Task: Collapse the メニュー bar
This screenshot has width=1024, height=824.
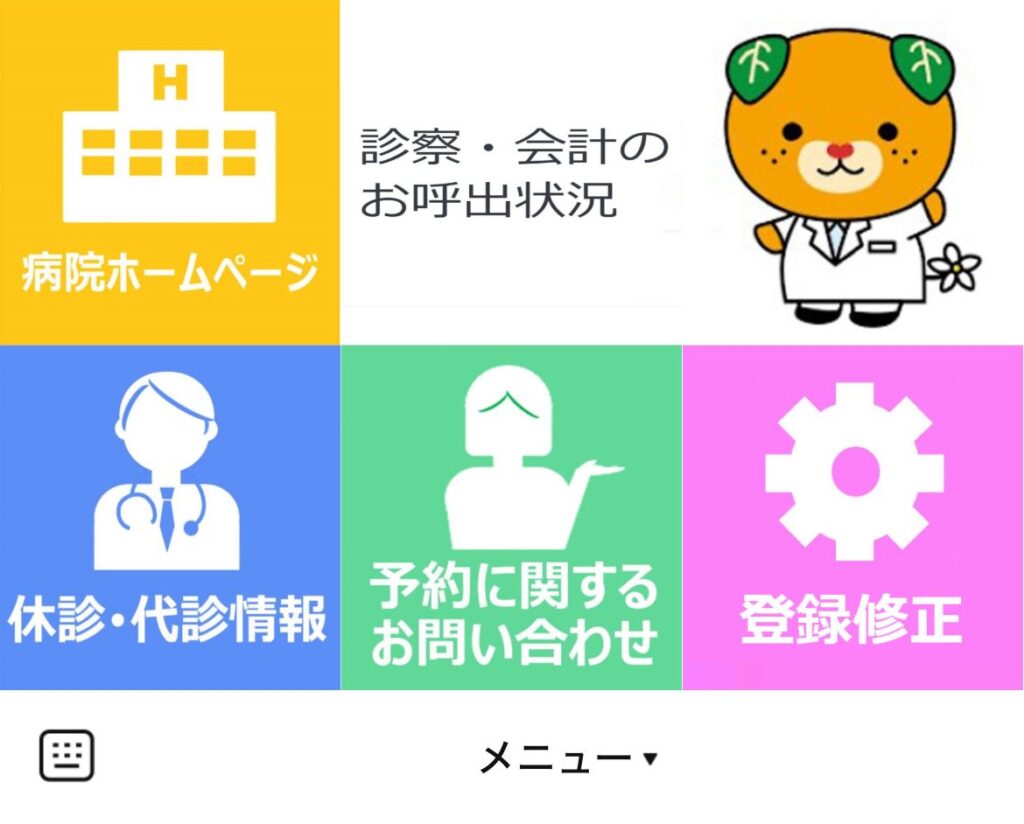Action: (568, 759)
